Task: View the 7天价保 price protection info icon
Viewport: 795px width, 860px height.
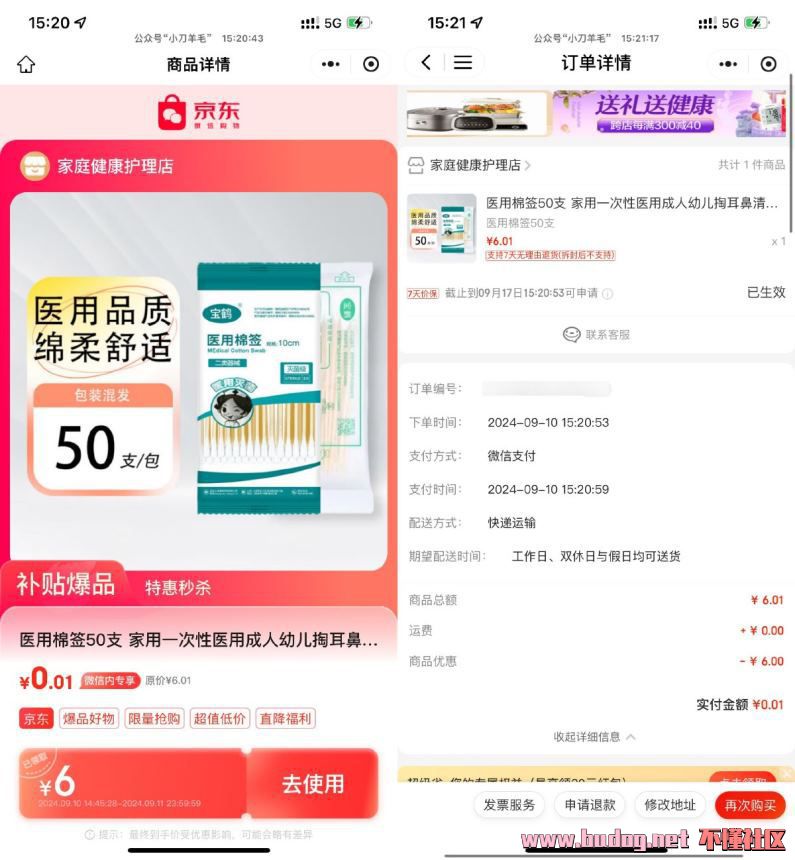Action: 607,294
